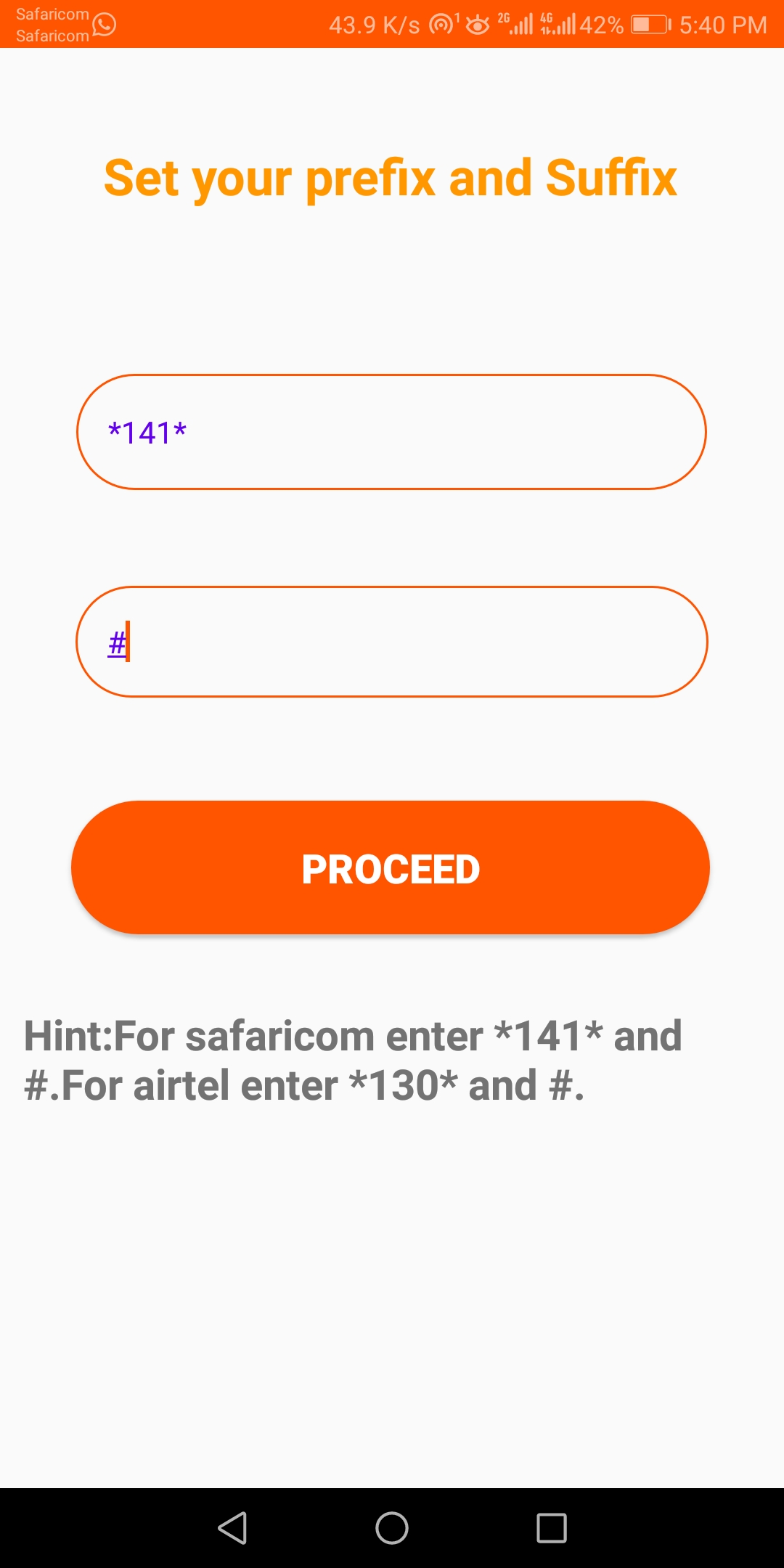Focus the suffix field containing #
This screenshot has width=784, height=1568.
point(391,642)
